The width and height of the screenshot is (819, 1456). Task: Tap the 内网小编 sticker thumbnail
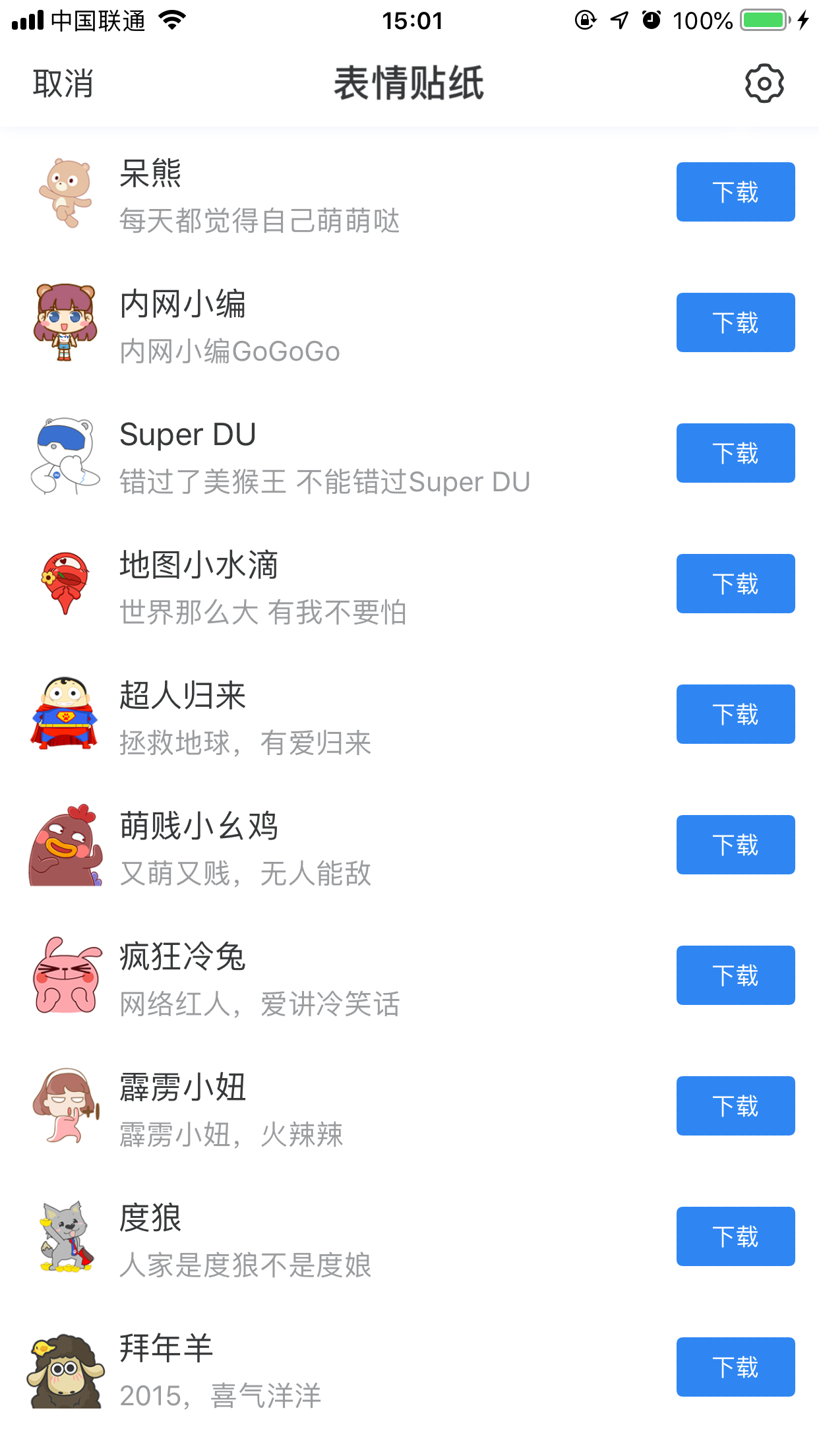click(66, 322)
